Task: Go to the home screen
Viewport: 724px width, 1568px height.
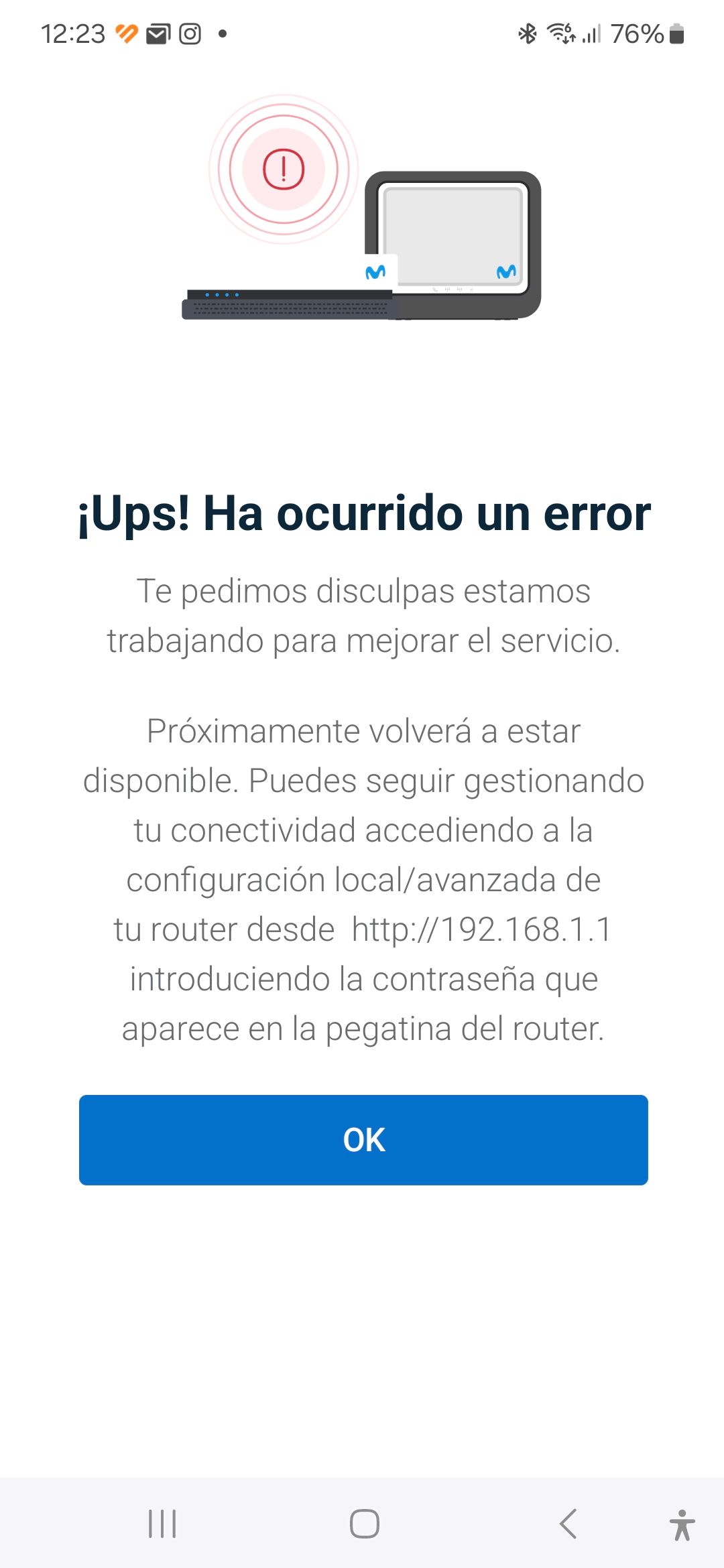Action: (364, 1524)
